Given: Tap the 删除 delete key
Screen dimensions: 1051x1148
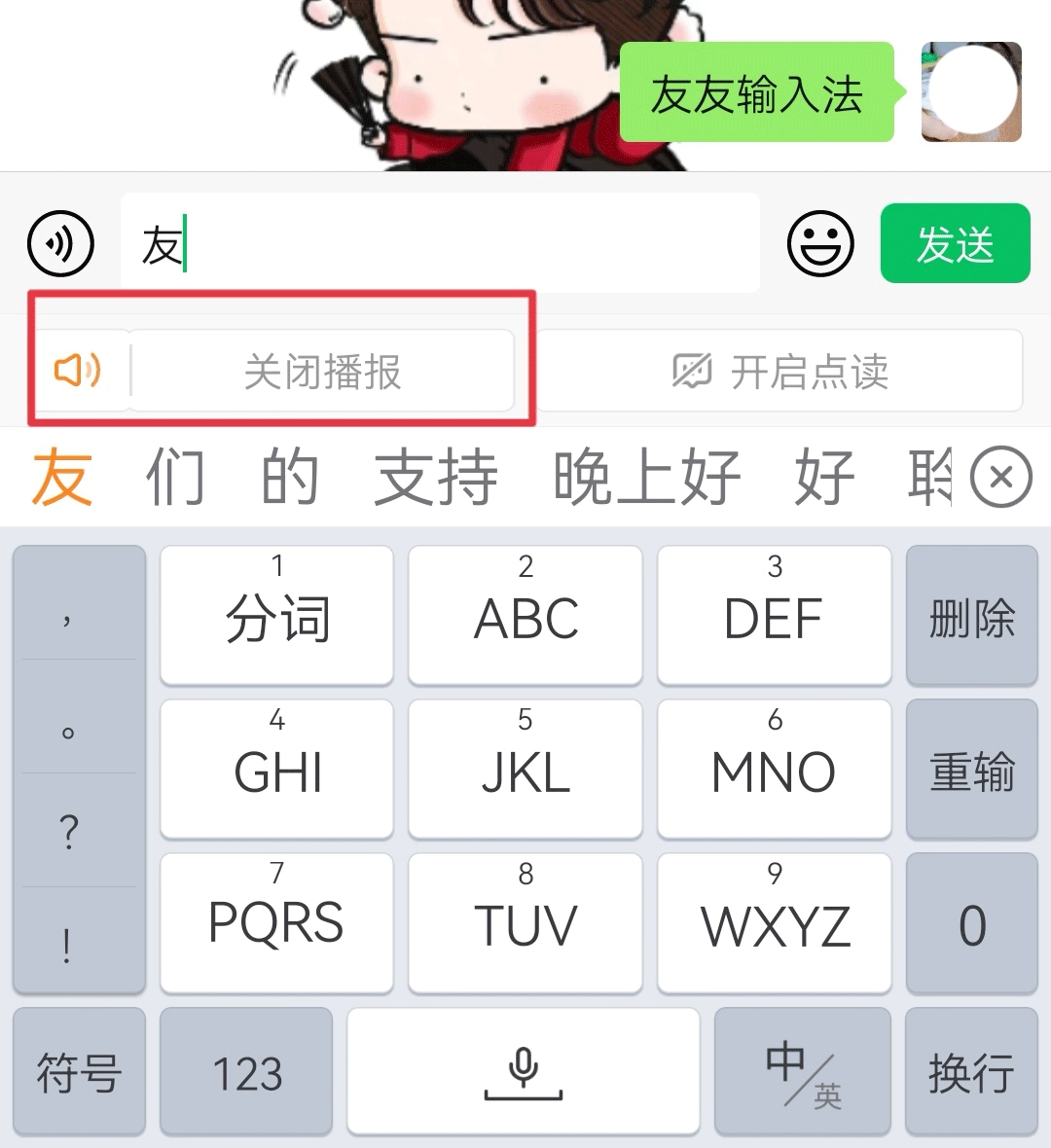Looking at the screenshot, I should pos(971,615).
